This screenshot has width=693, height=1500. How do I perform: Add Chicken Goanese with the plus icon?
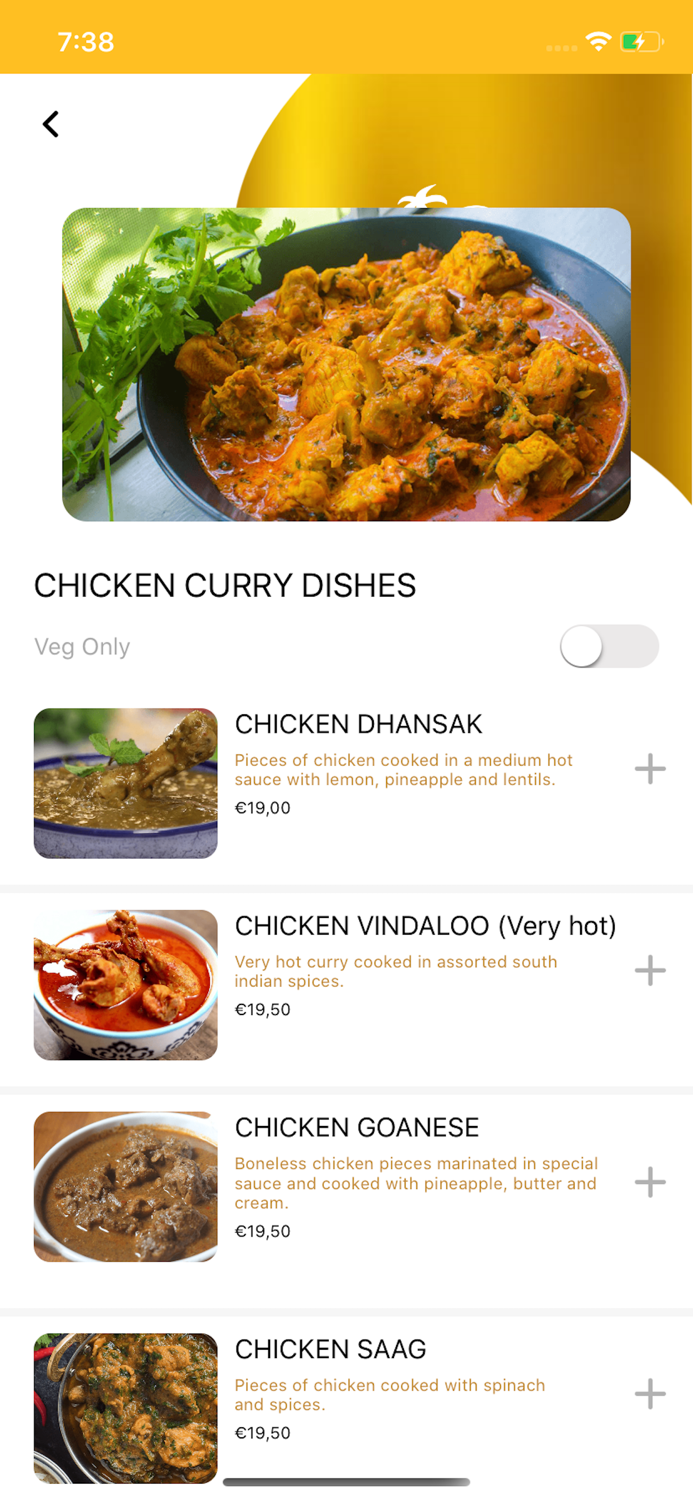pyautogui.click(x=650, y=1182)
